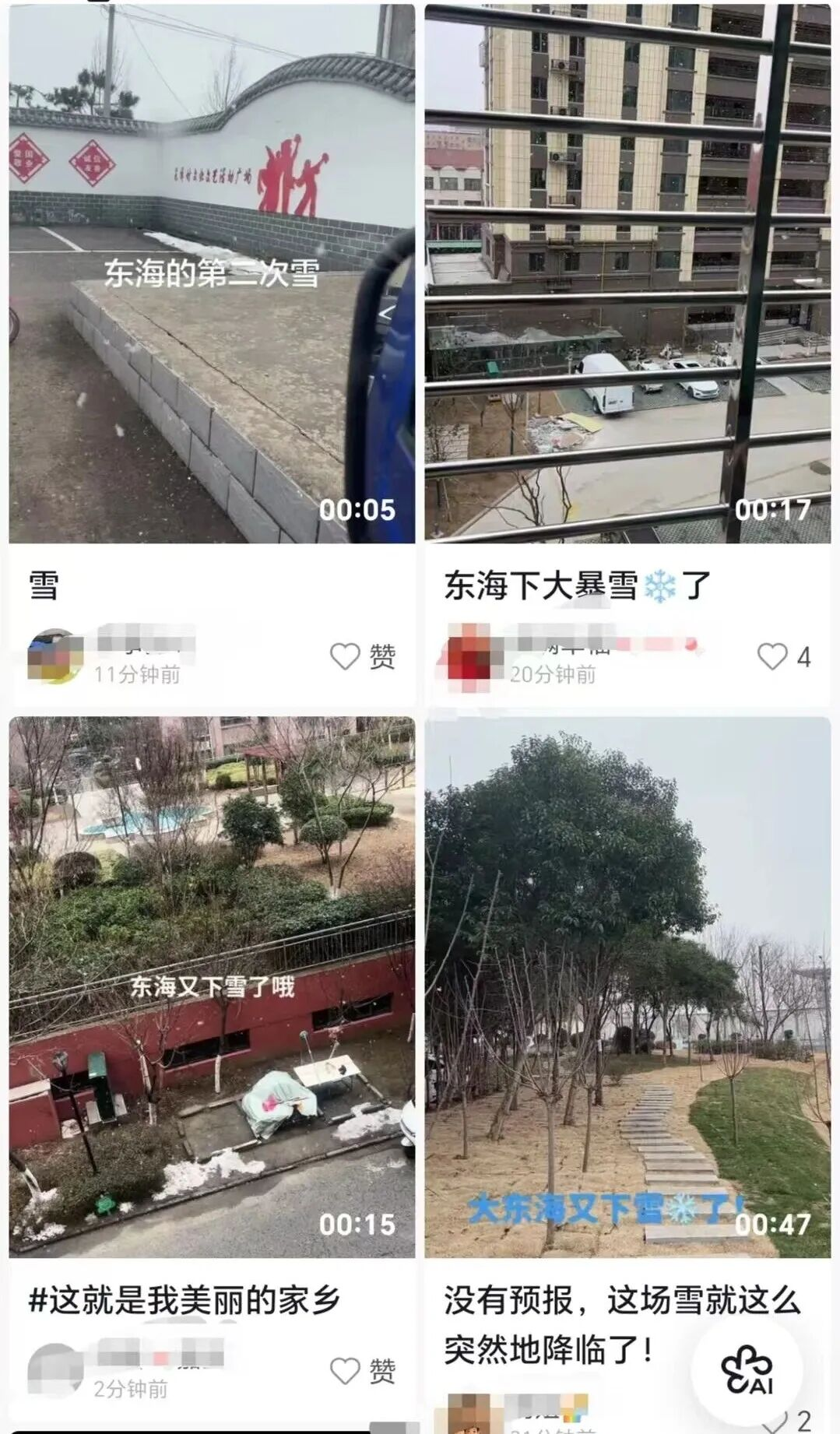This screenshot has height=1434, width=840.
Task: Open the 东海又下雪了哦 video
Action: [x=211, y=986]
